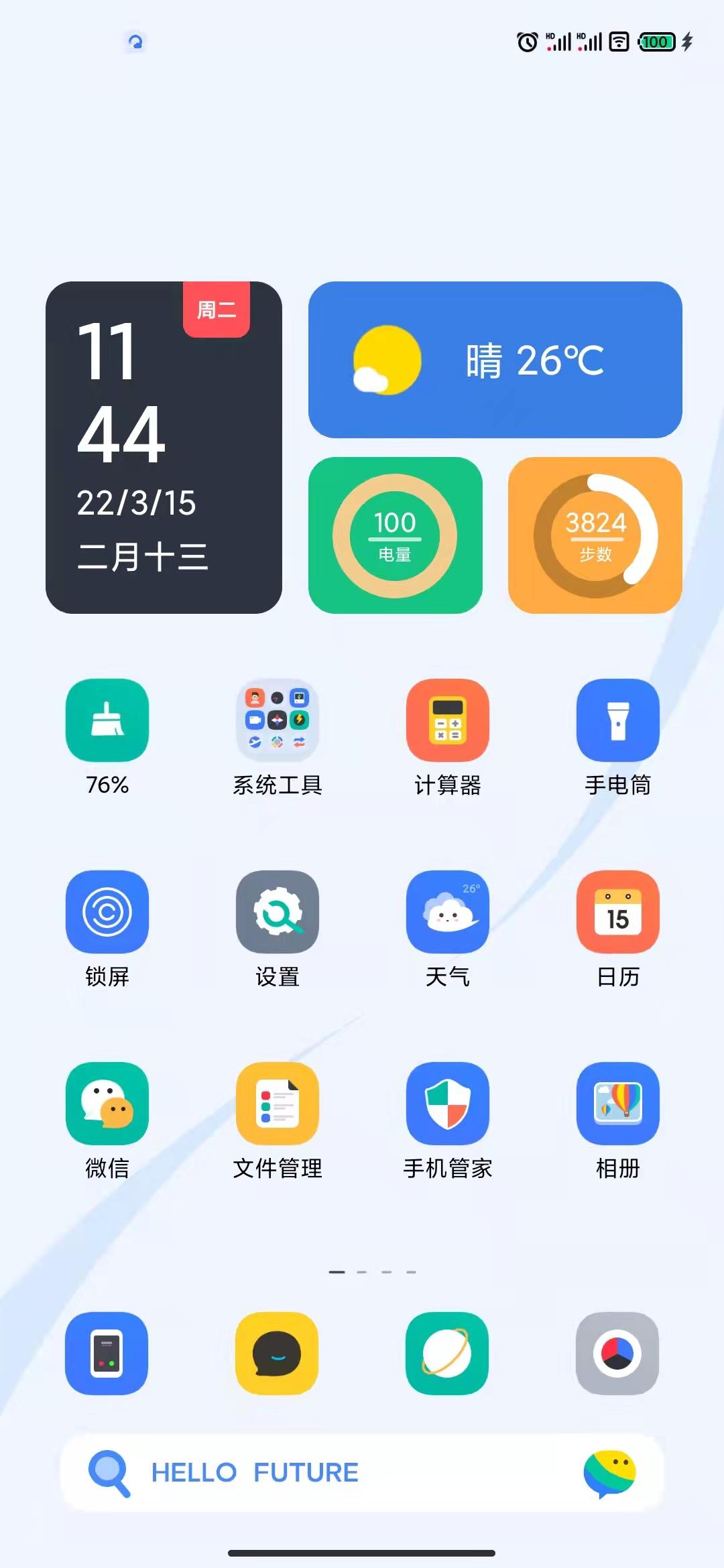
Task: Launch 微信
Action: point(107,1104)
